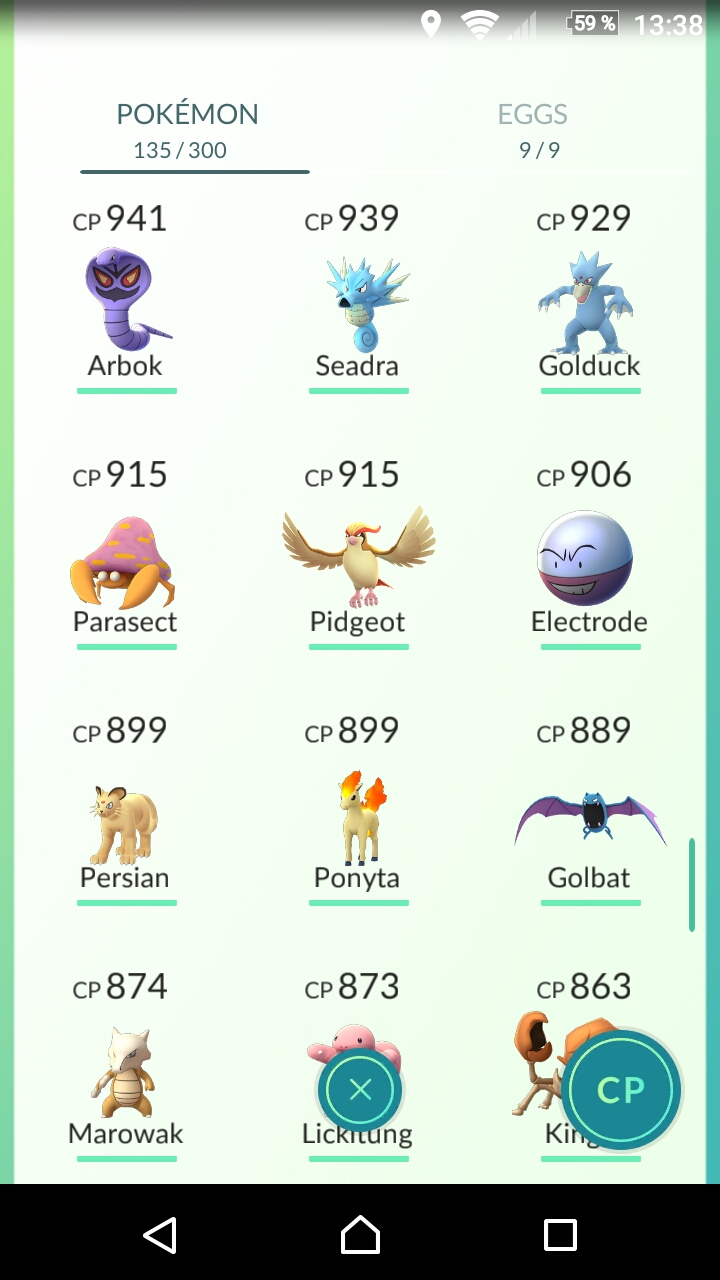View the Golduck entry
The width and height of the screenshot is (720, 1280).
(590, 299)
